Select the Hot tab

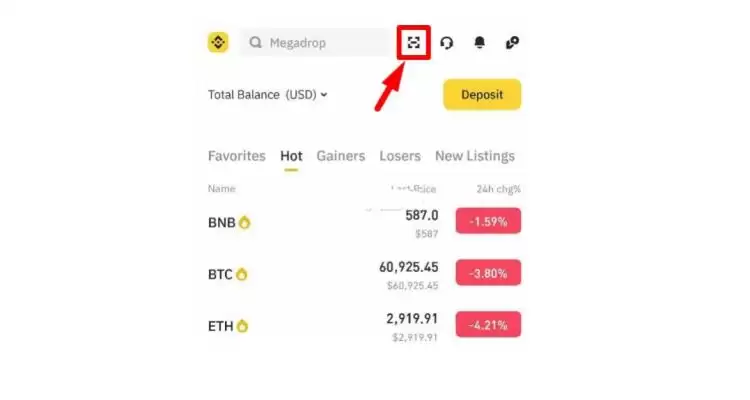pyautogui.click(x=291, y=156)
